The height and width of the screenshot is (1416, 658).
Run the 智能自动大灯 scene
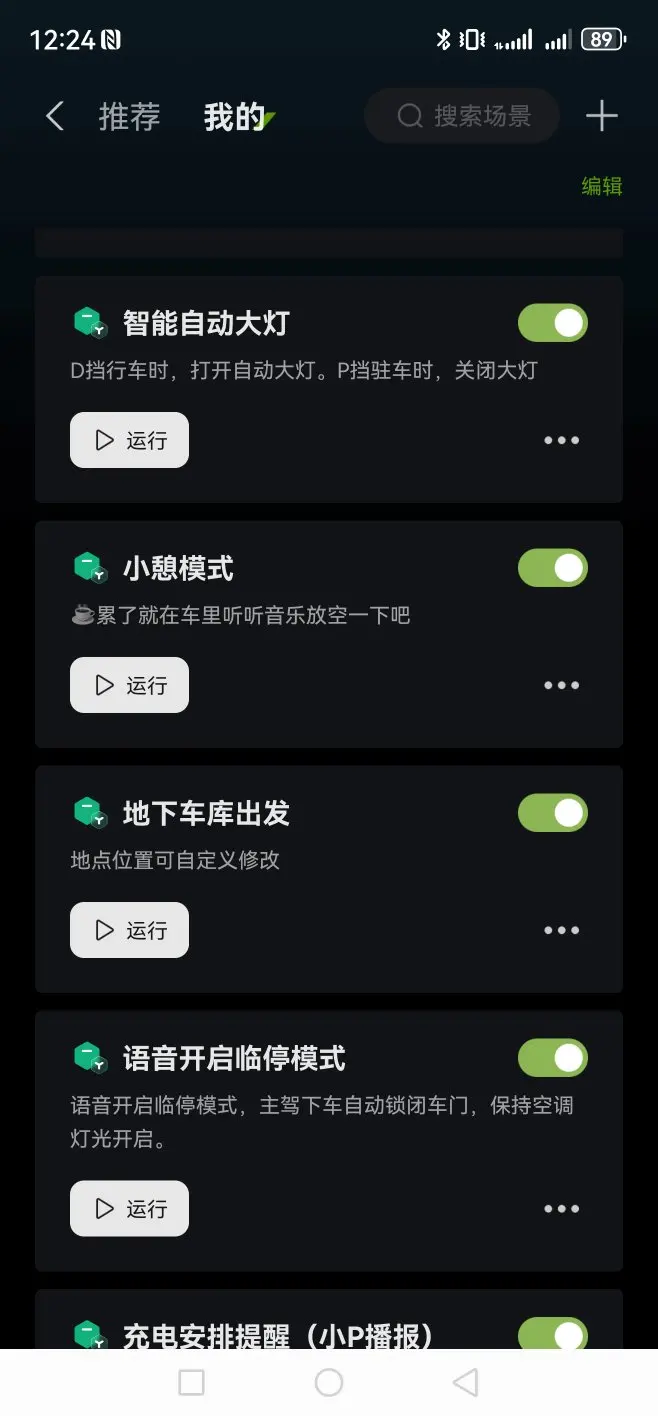pos(129,440)
